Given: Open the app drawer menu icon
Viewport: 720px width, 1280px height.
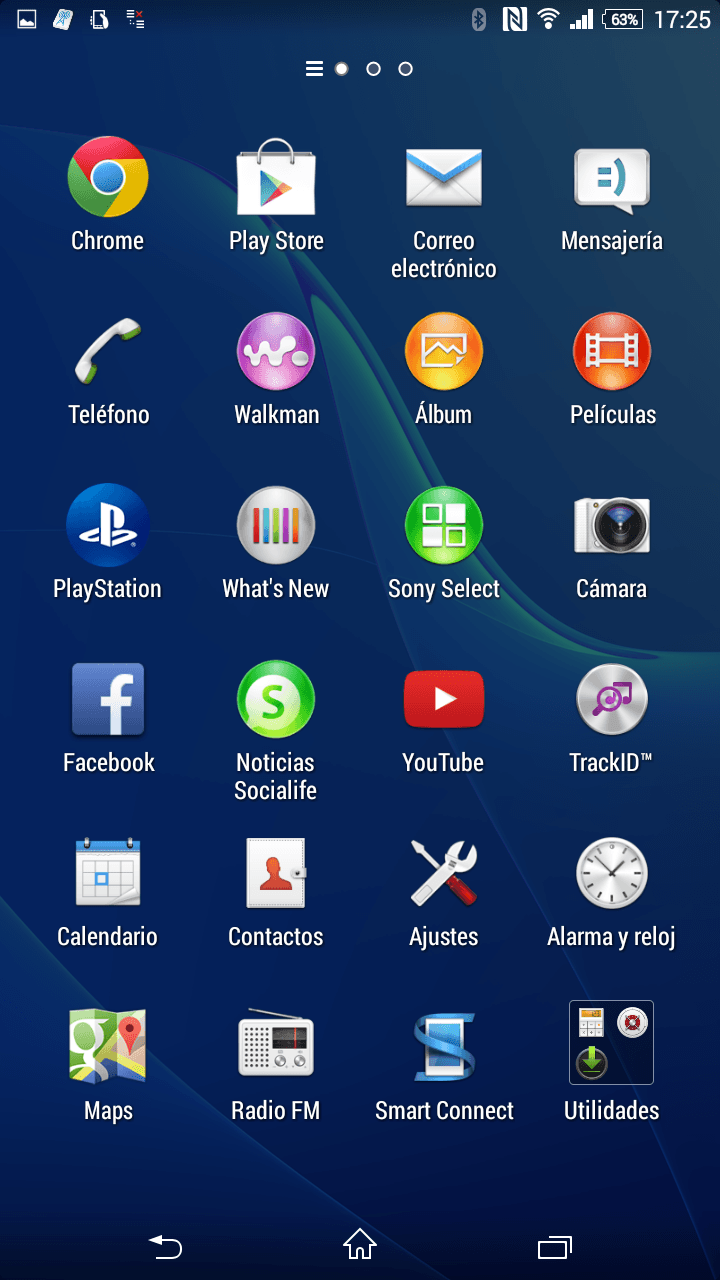Looking at the screenshot, I should point(314,69).
